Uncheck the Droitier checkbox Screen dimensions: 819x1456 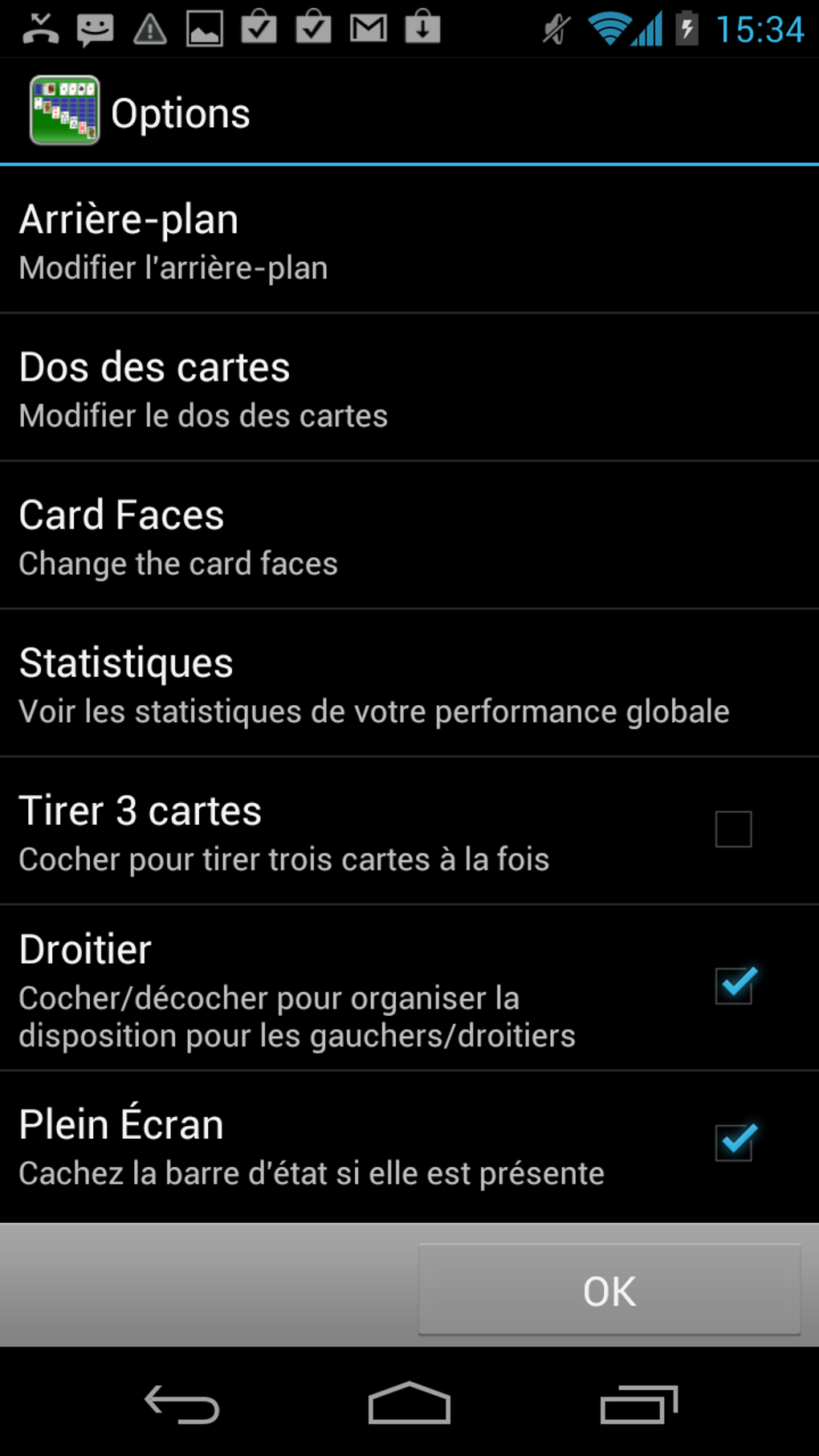[x=733, y=986]
